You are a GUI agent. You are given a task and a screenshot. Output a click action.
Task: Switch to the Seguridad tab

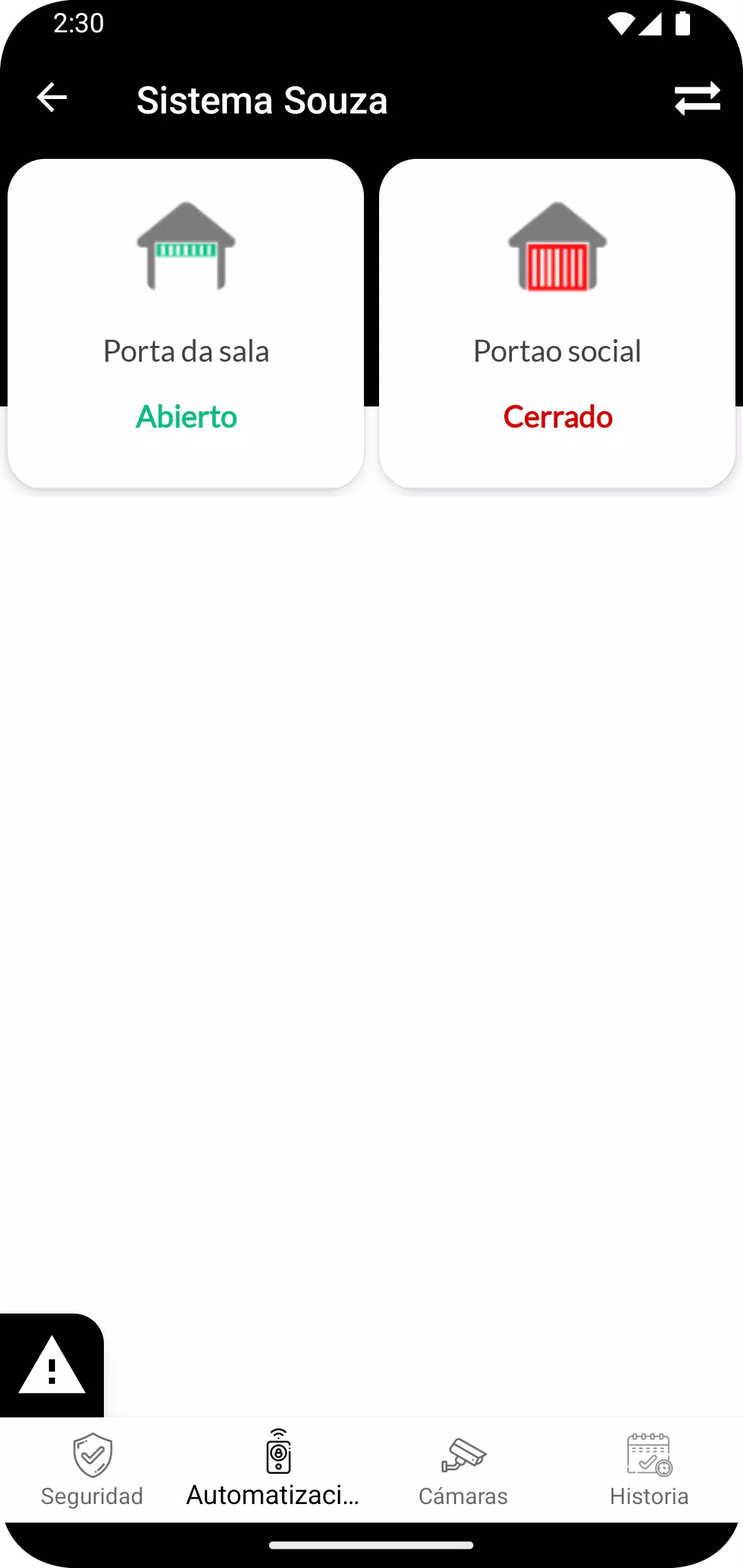[x=92, y=1470]
